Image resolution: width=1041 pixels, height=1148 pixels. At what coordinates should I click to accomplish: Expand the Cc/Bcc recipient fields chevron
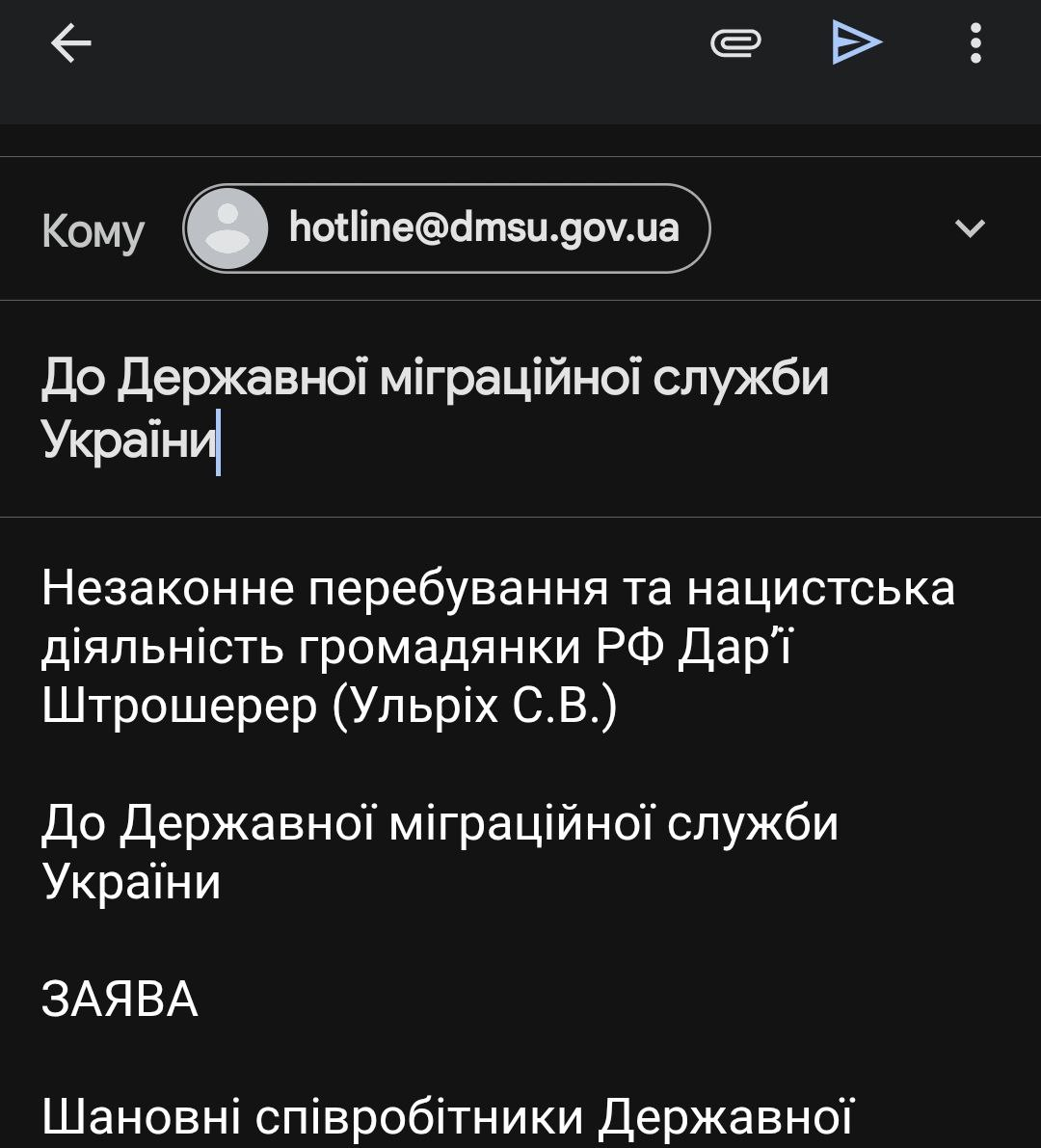tap(969, 228)
